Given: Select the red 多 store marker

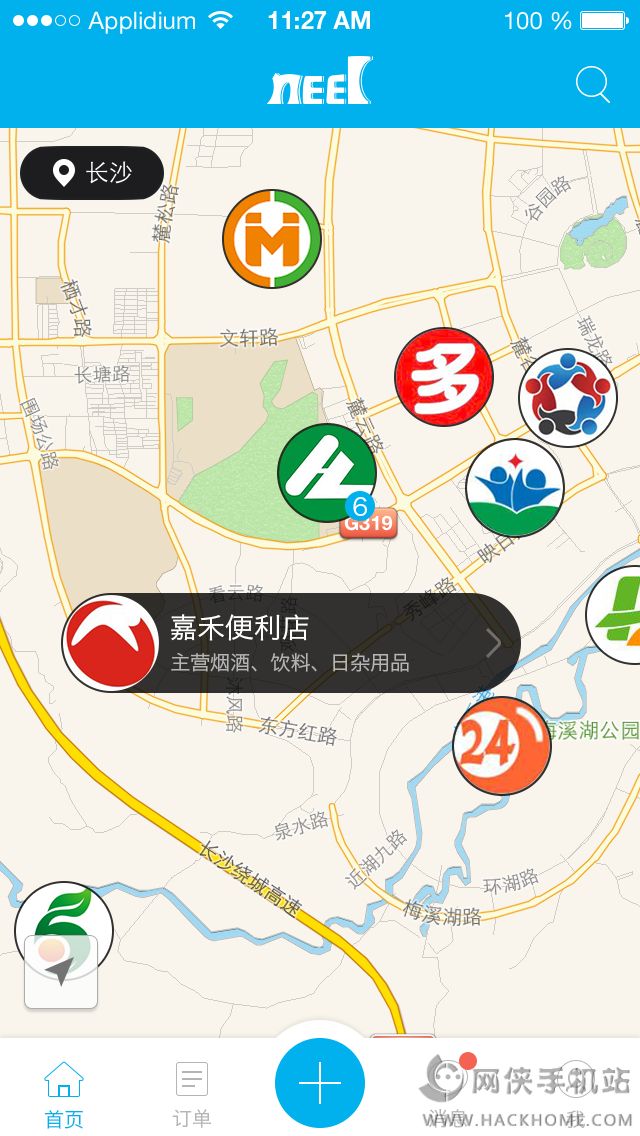Looking at the screenshot, I should click(444, 377).
